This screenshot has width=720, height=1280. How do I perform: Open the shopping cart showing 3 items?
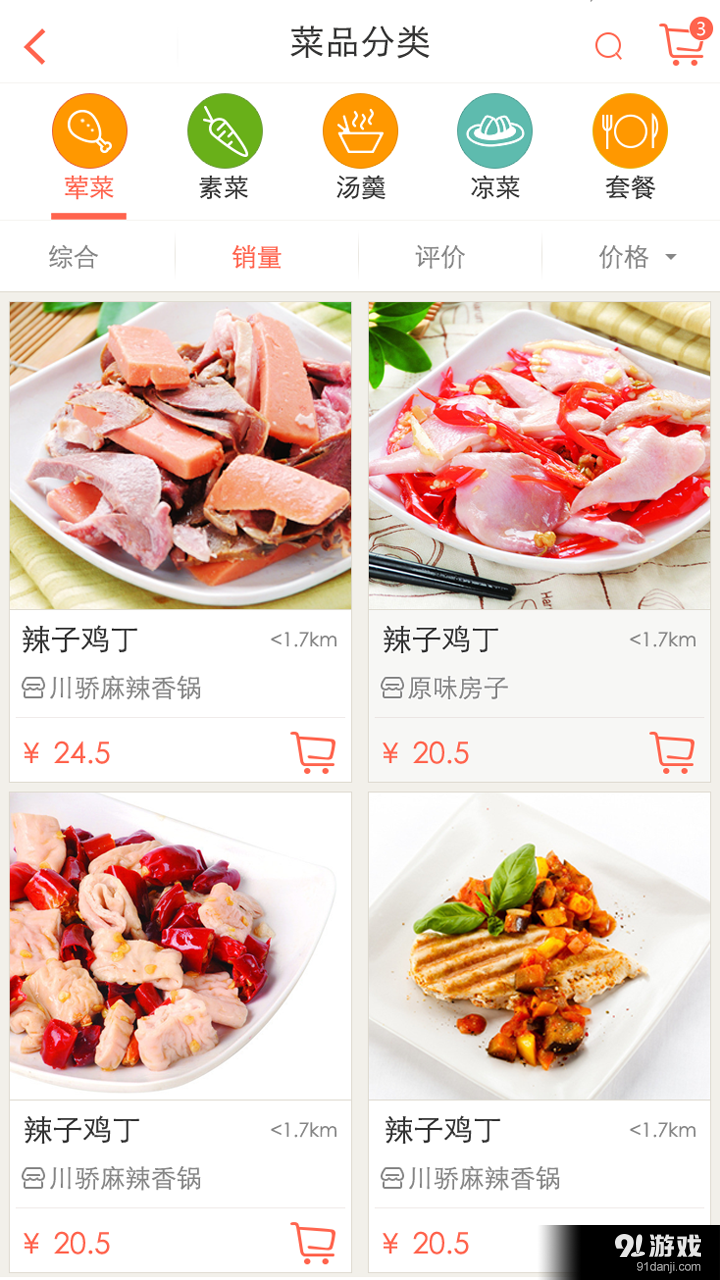tap(678, 45)
